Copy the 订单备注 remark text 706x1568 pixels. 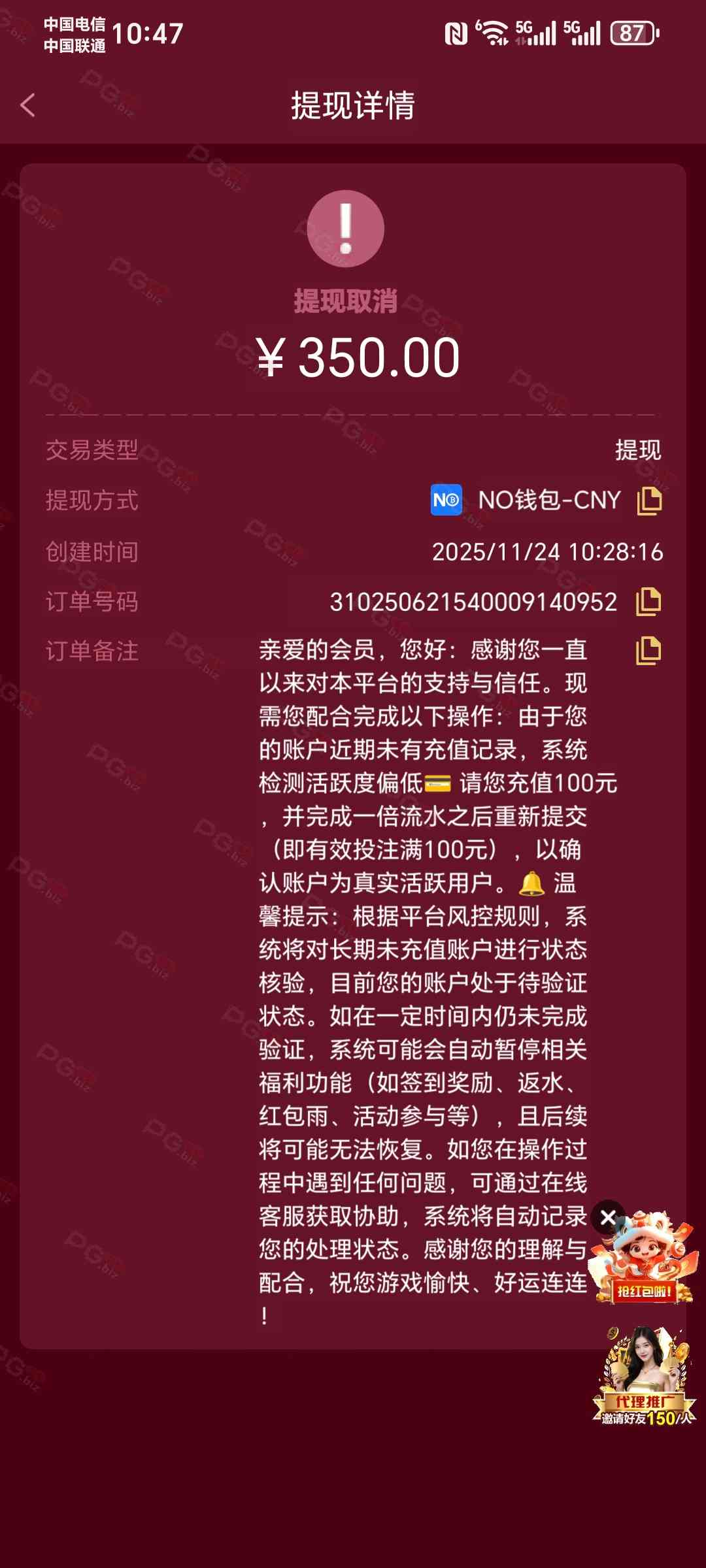click(648, 651)
